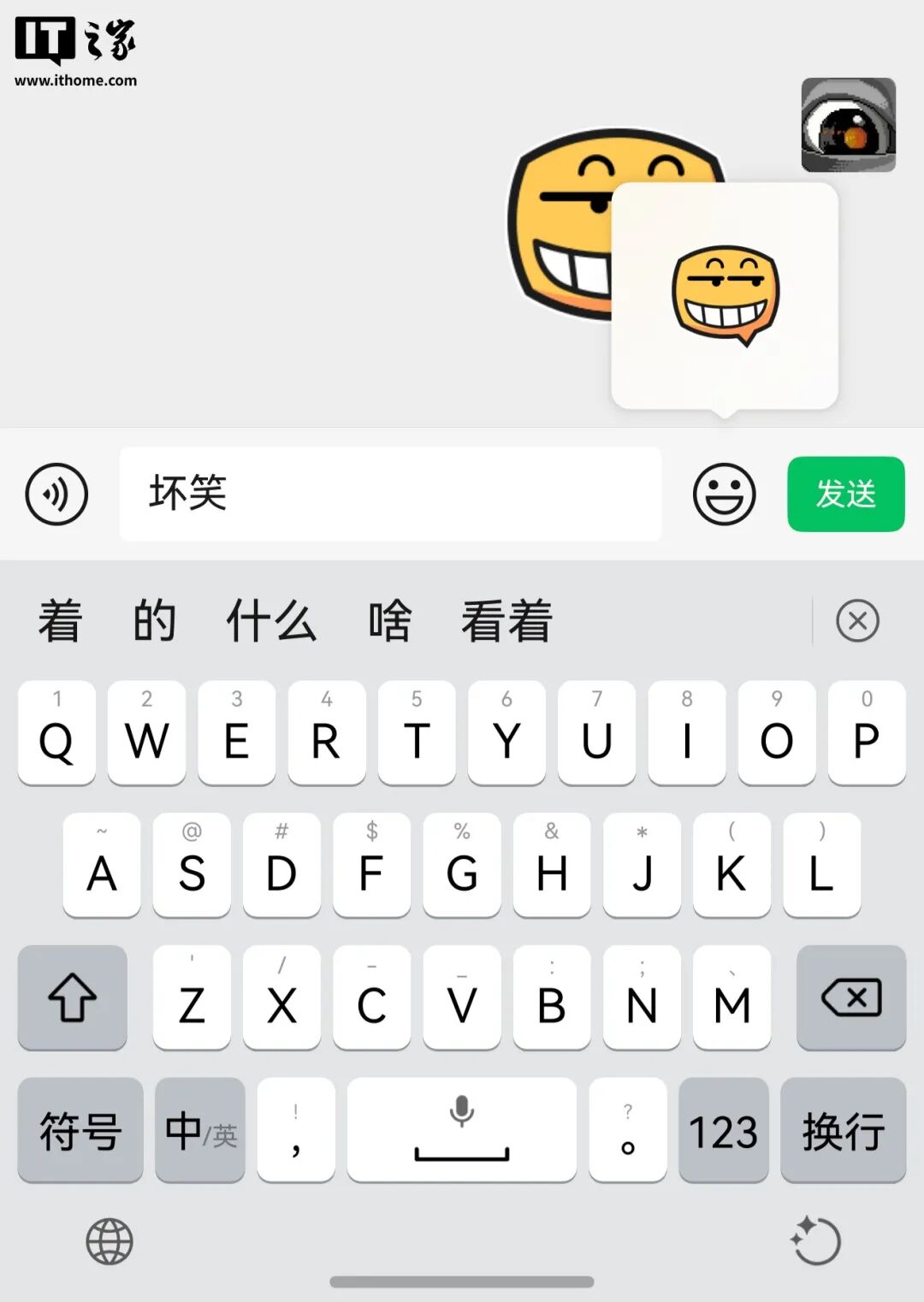Choose the grinning sticker in the preview popup
Viewport: 924px width, 1302px height.
723,289
